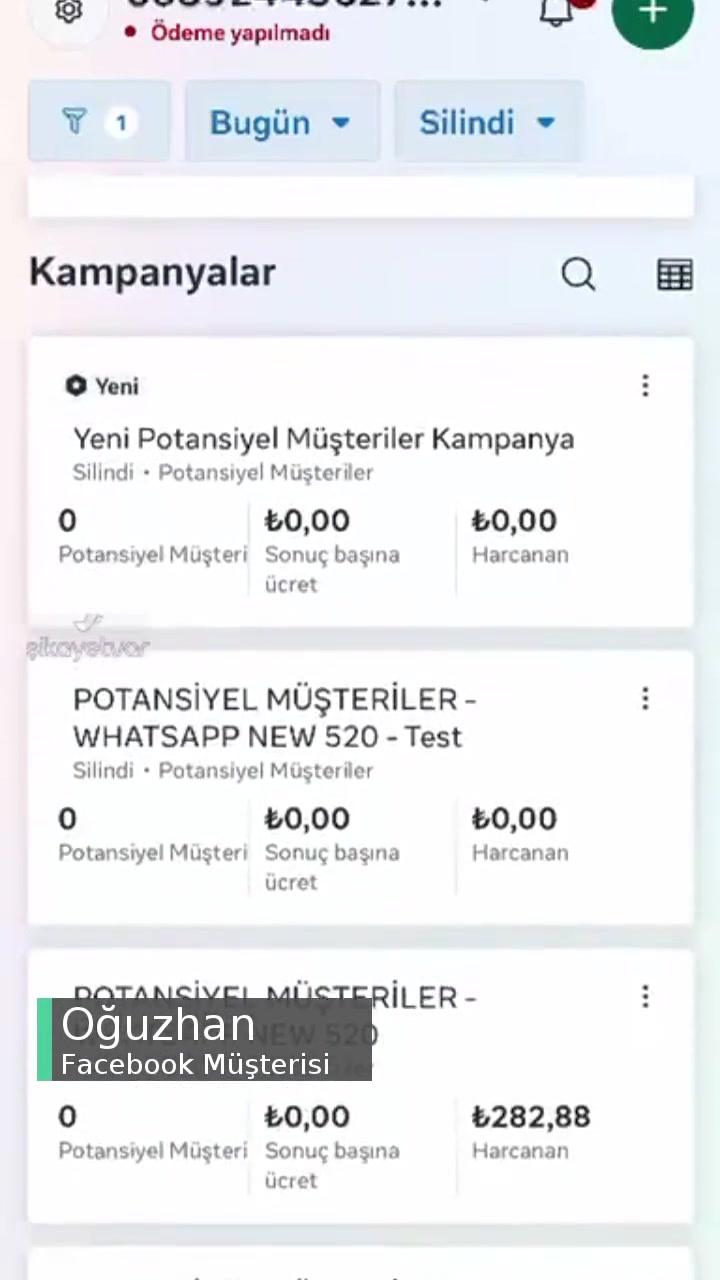This screenshot has width=720, height=1280.
Task: Open options menu on the third campaign card
Action: tap(645, 996)
